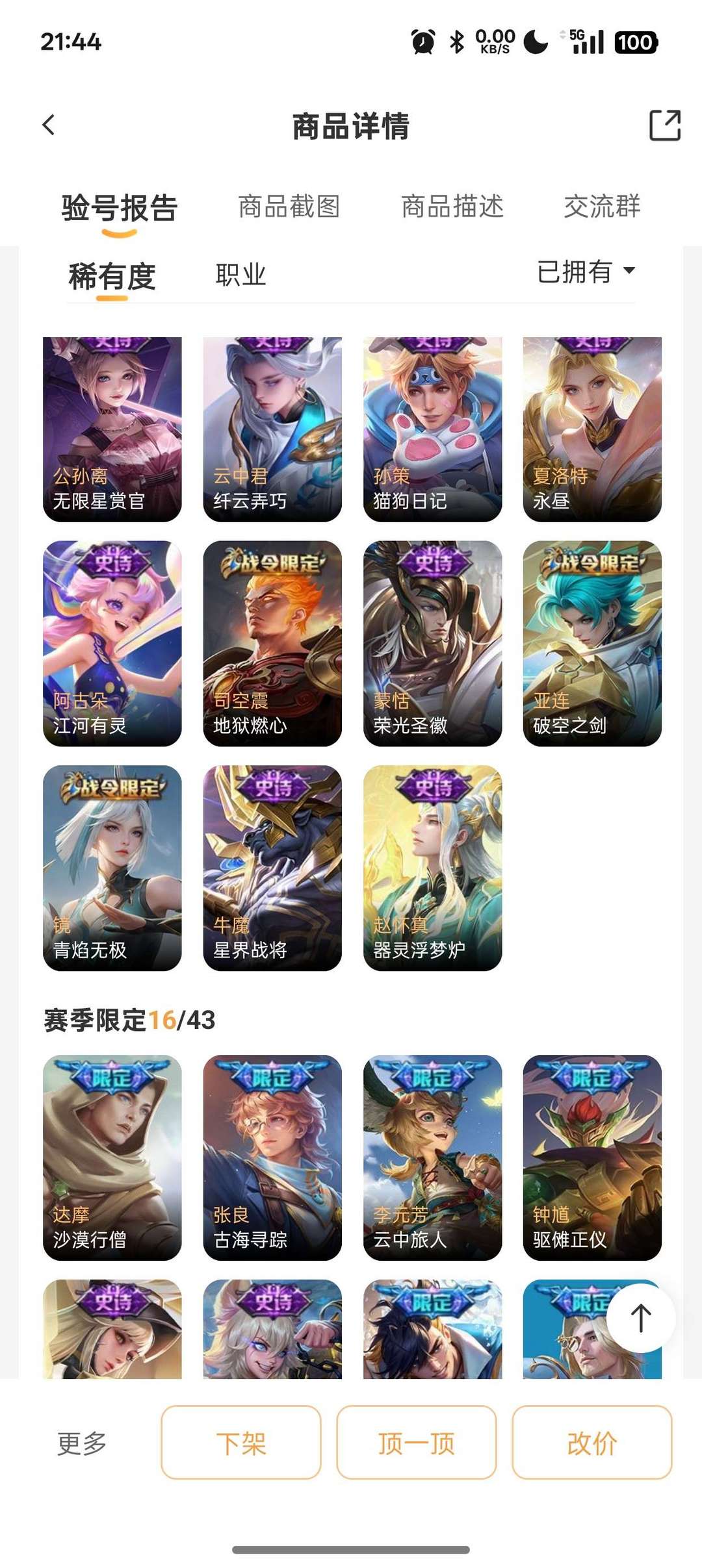Open the 更多 options

(x=82, y=1443)
